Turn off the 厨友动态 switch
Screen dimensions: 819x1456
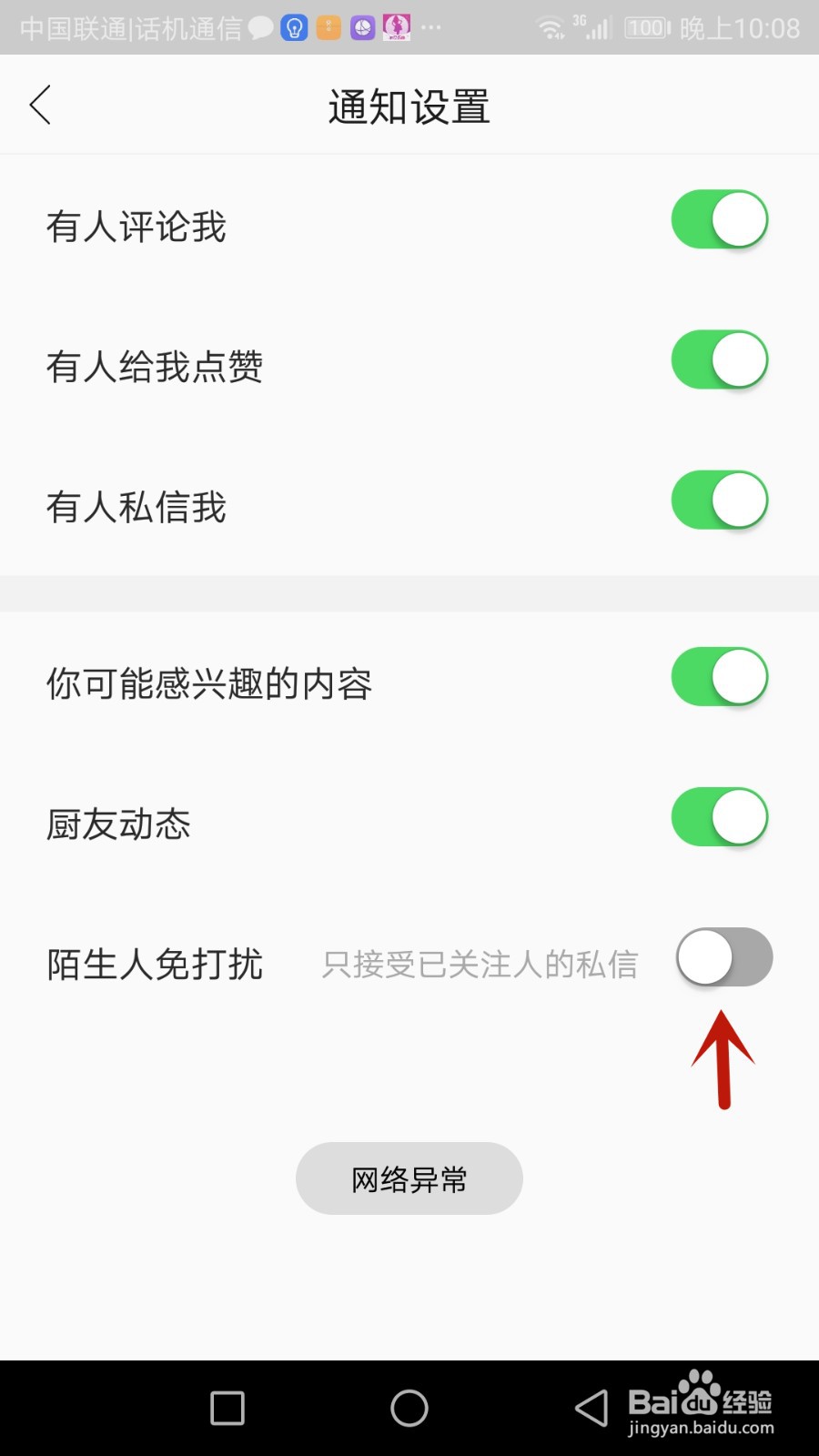point(719,817)
